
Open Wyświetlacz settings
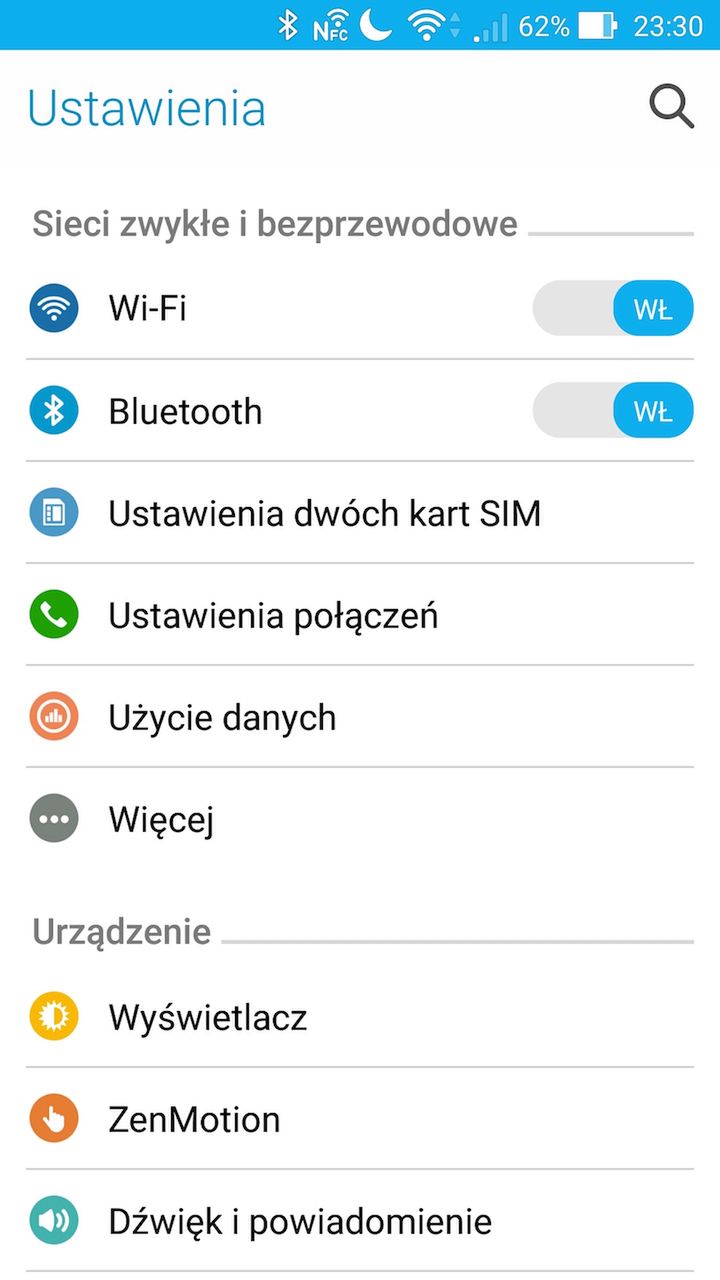coord(207,1017)
